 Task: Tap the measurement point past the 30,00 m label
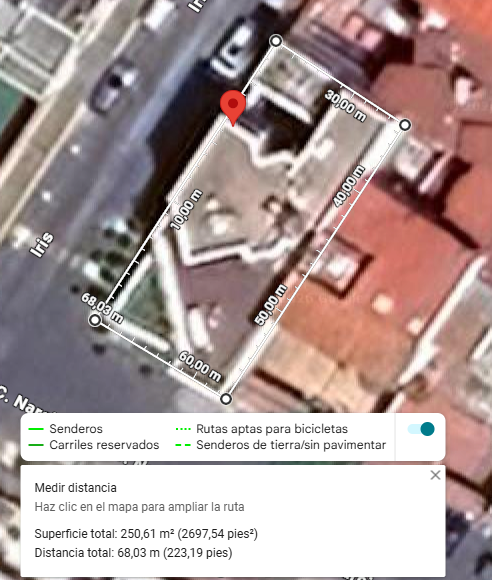405,125
